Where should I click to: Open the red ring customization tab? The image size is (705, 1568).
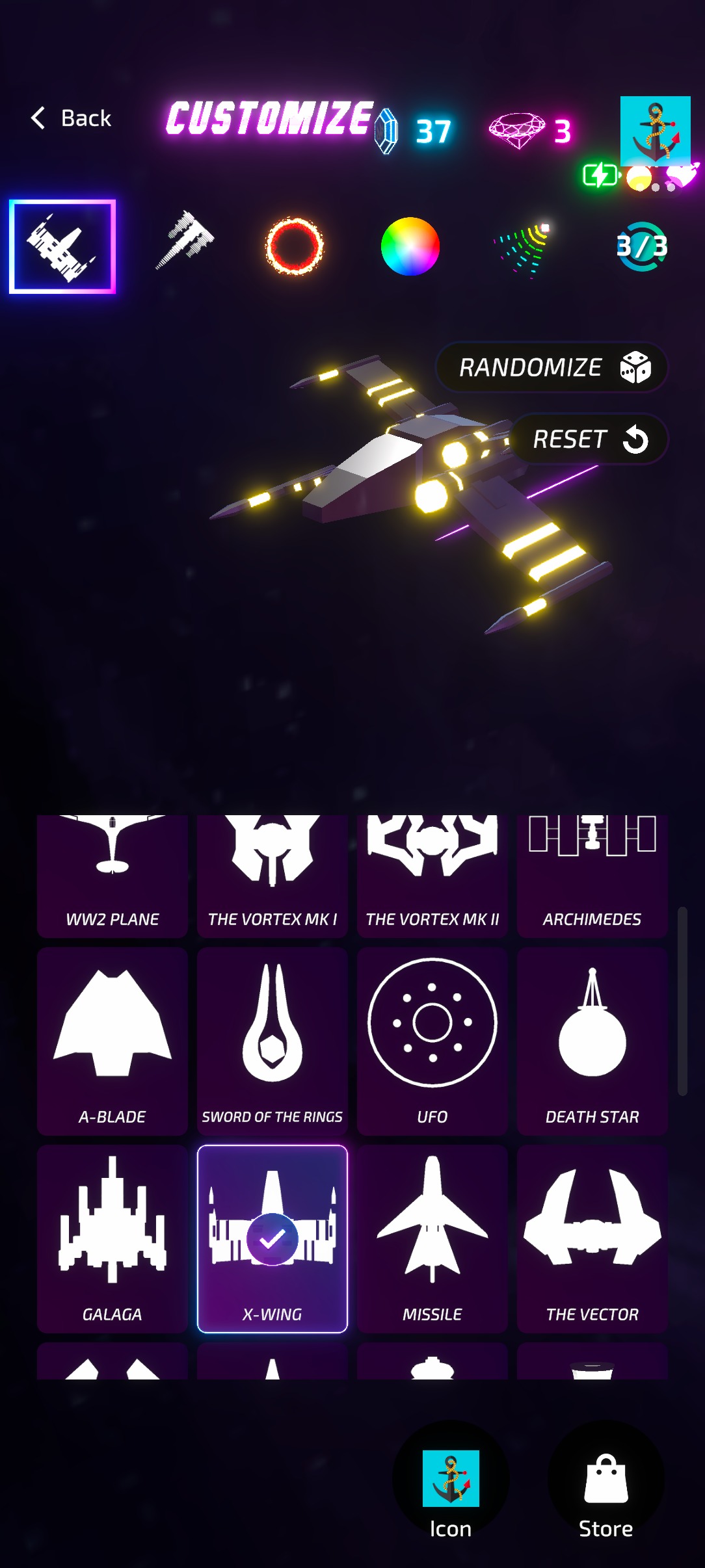coord(295,246)
